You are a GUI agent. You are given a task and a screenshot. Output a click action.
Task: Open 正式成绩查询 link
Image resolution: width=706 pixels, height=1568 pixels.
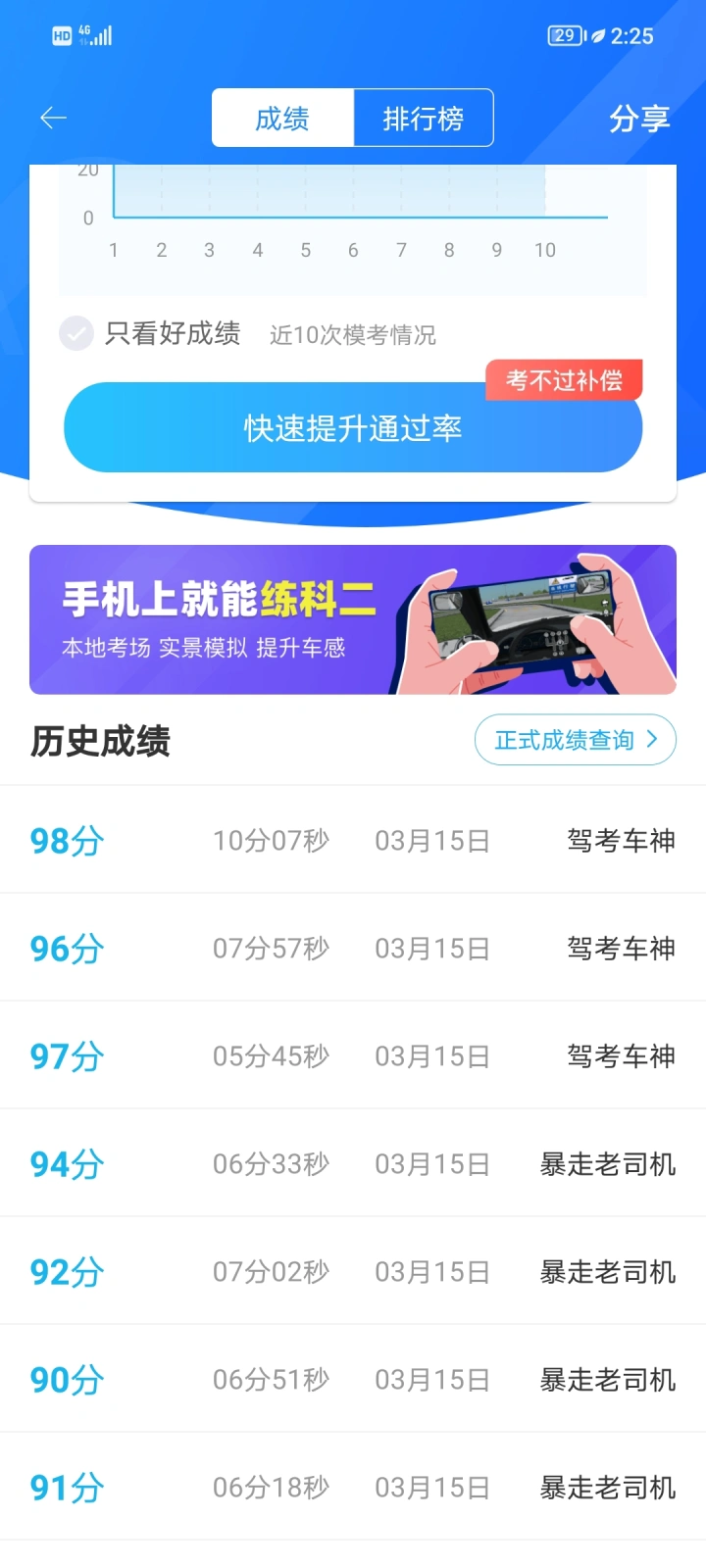[576, 740]
